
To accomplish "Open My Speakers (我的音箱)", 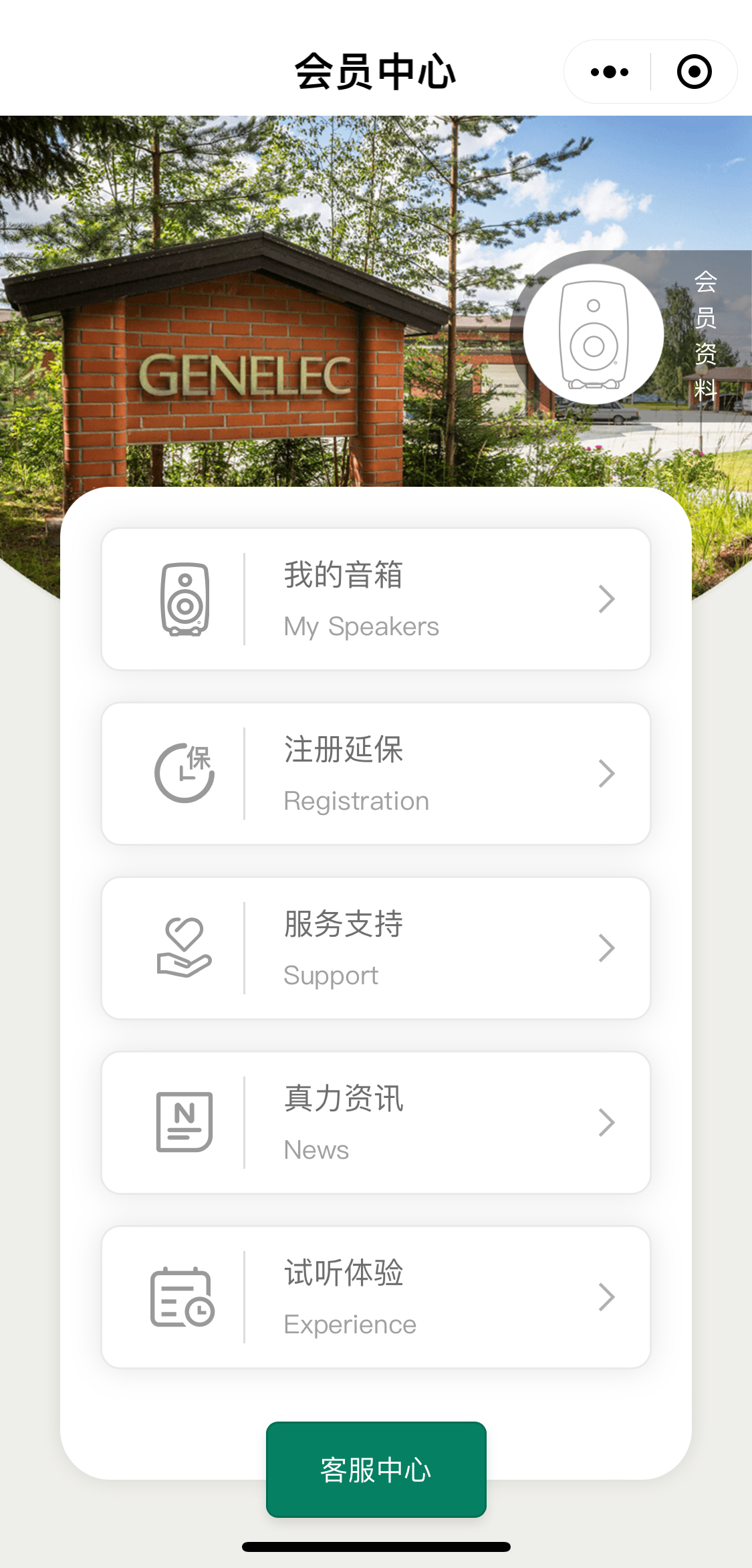I will click(x=376, y=599).
